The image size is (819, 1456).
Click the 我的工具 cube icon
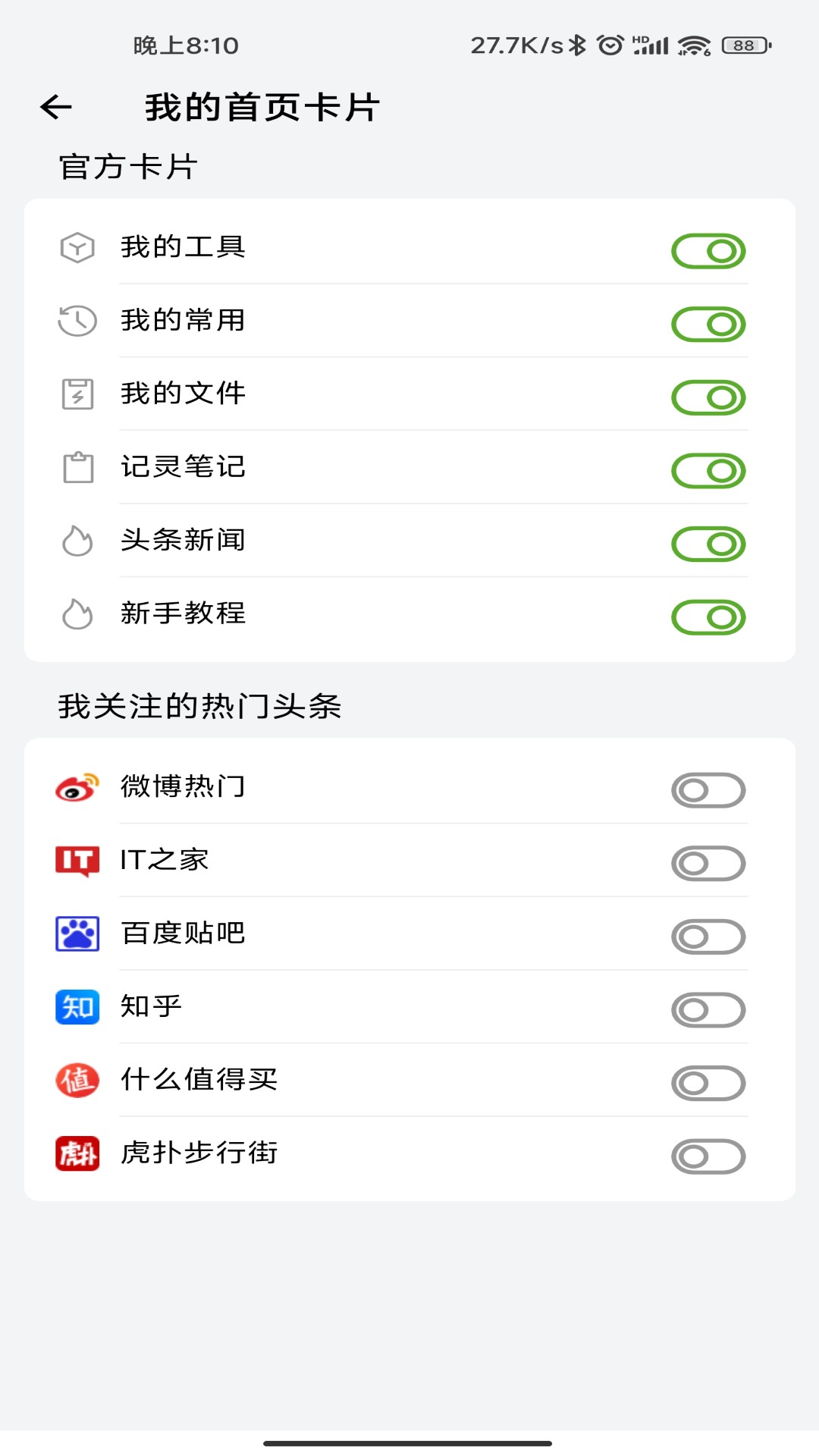(x=77, y=247)
